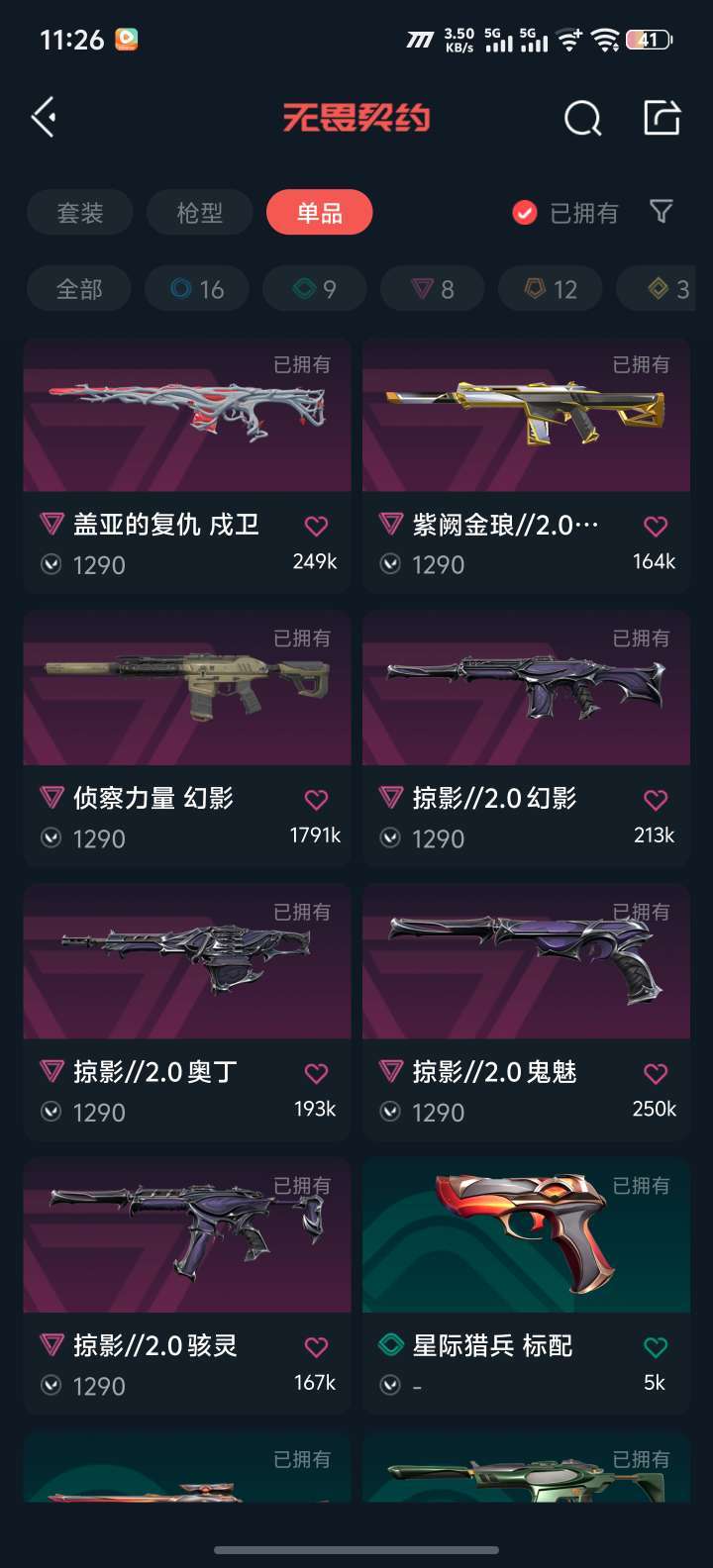This screenshot has width=713, height=1568.
Task: Go back using the top-left arrow
Action: (x=44, y=118)
